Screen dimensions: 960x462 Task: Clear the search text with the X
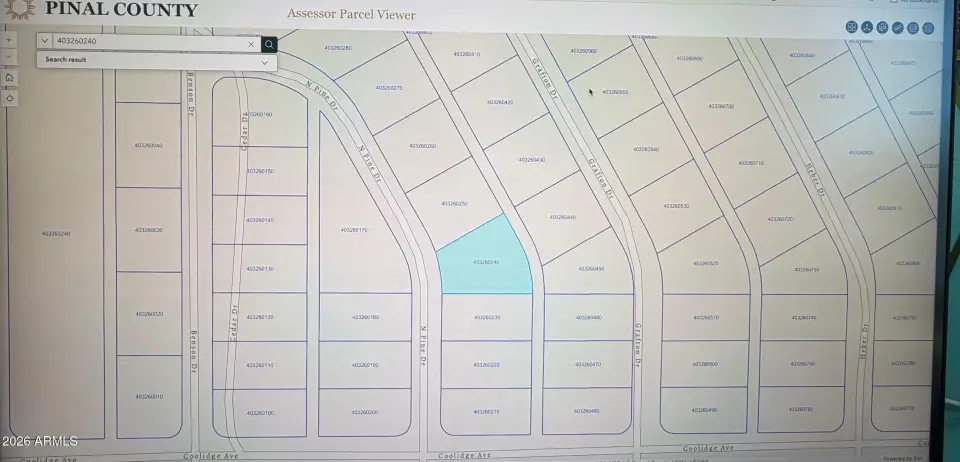(x=251, y=44)
